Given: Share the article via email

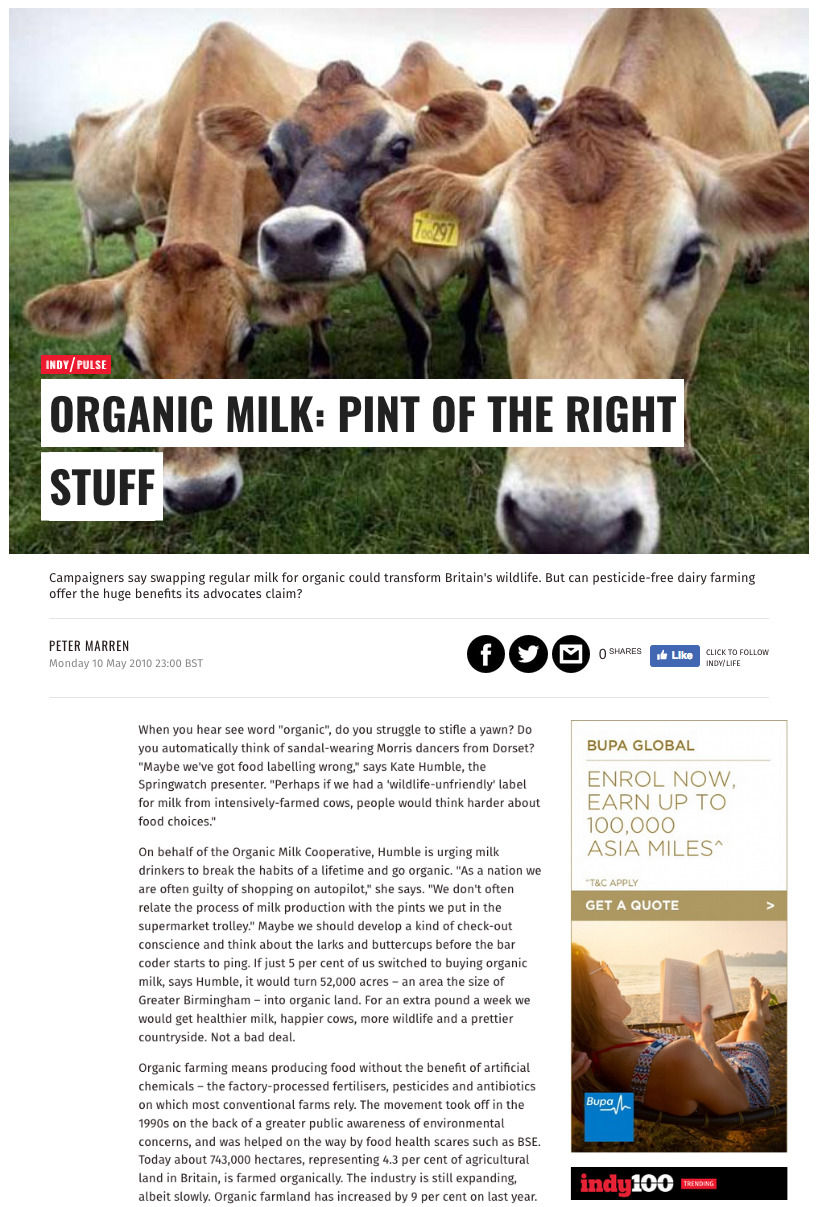Looking at the screenshot, I should pos(571,654).
